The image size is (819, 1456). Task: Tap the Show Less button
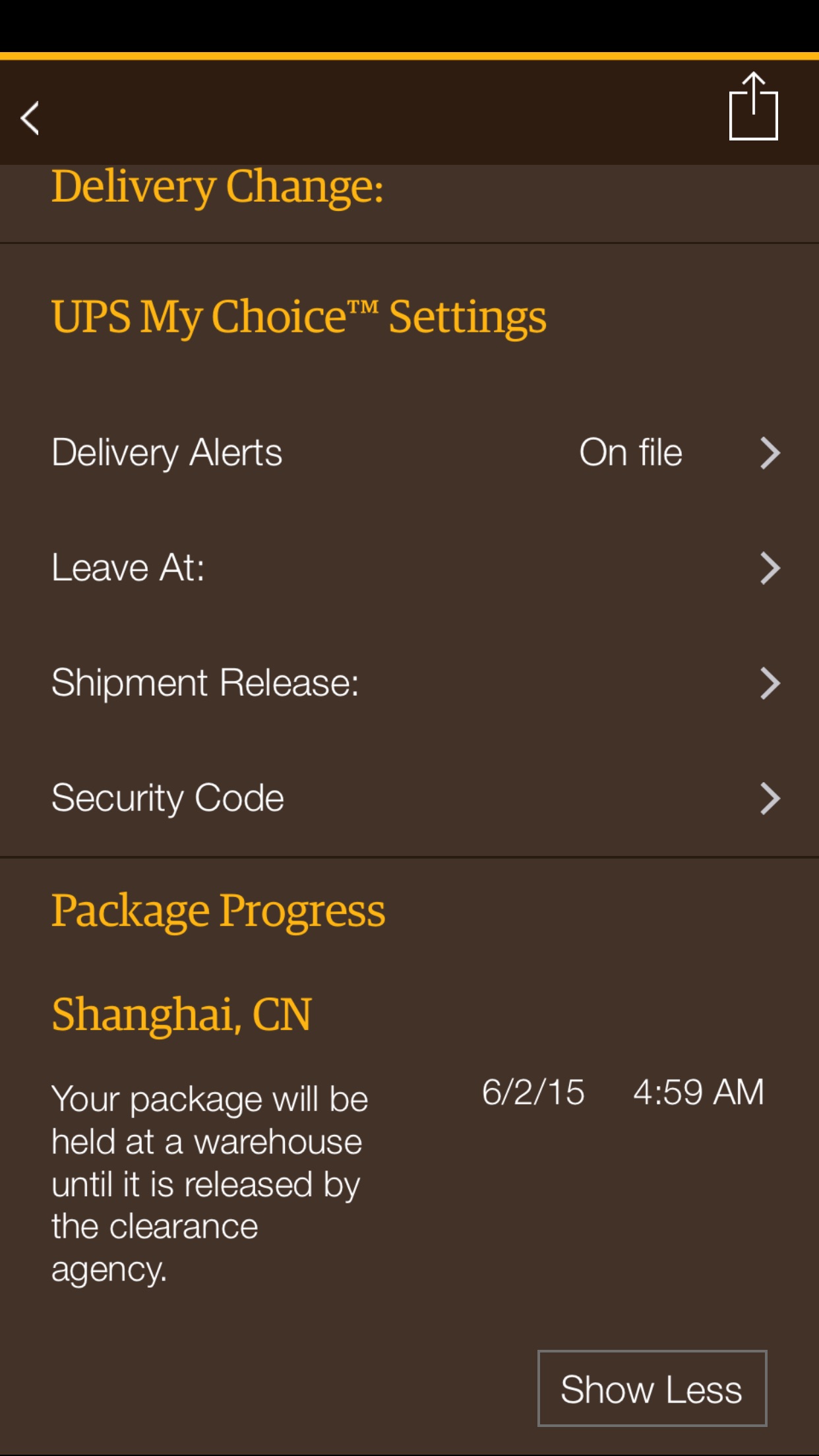tap(652, 1388)
